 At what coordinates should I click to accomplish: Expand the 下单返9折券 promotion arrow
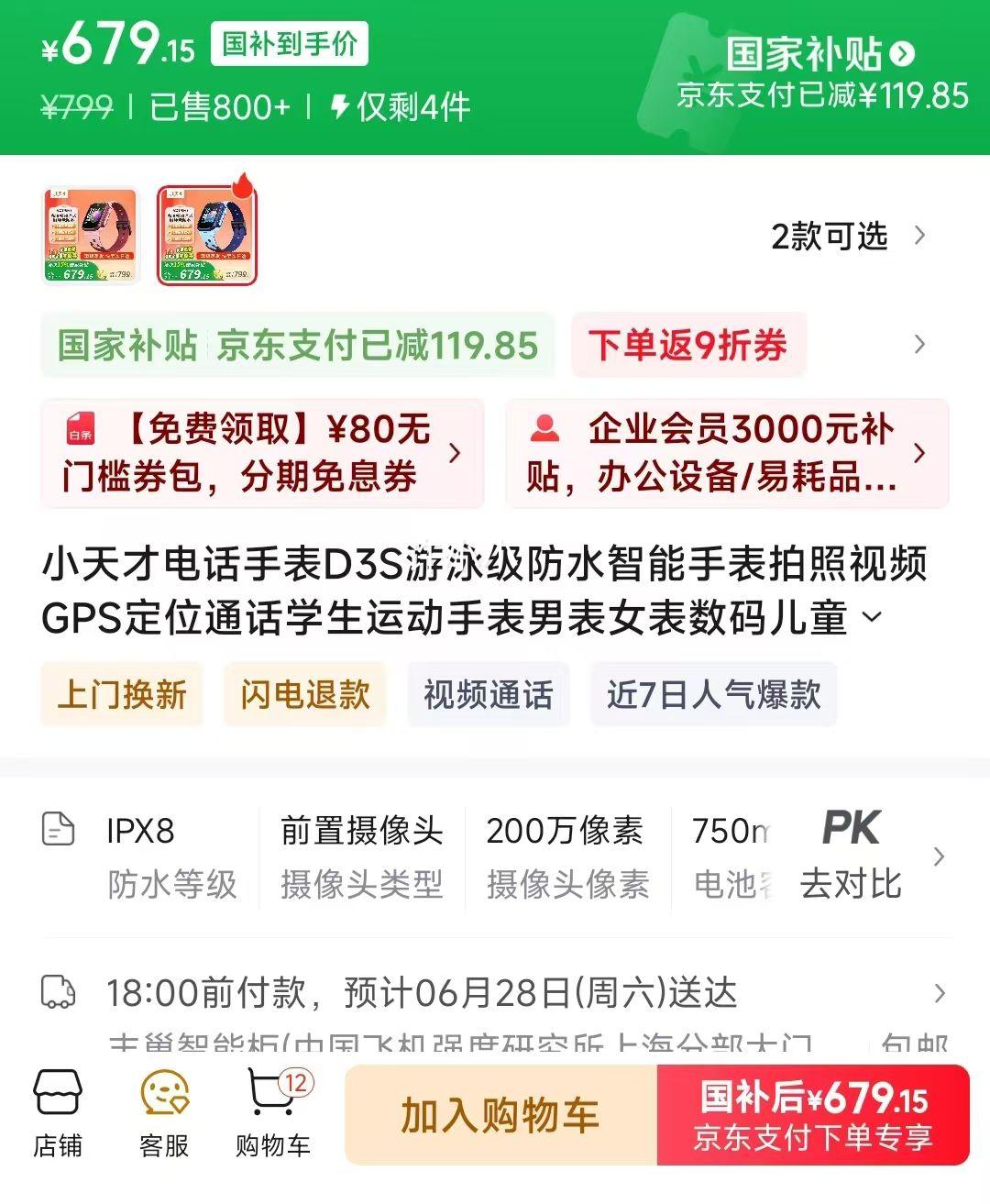click(x=919, y=345)
